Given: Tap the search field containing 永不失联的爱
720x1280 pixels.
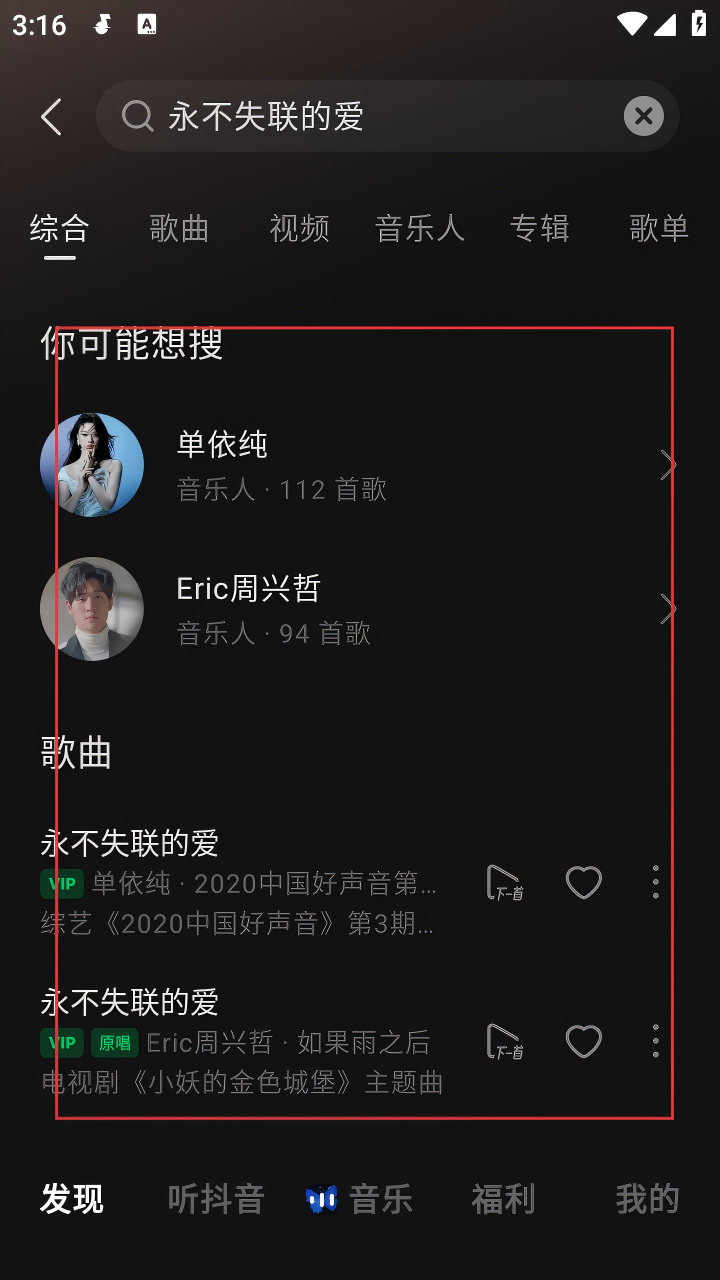Looking at the screenshot, I should pos(380,117).
